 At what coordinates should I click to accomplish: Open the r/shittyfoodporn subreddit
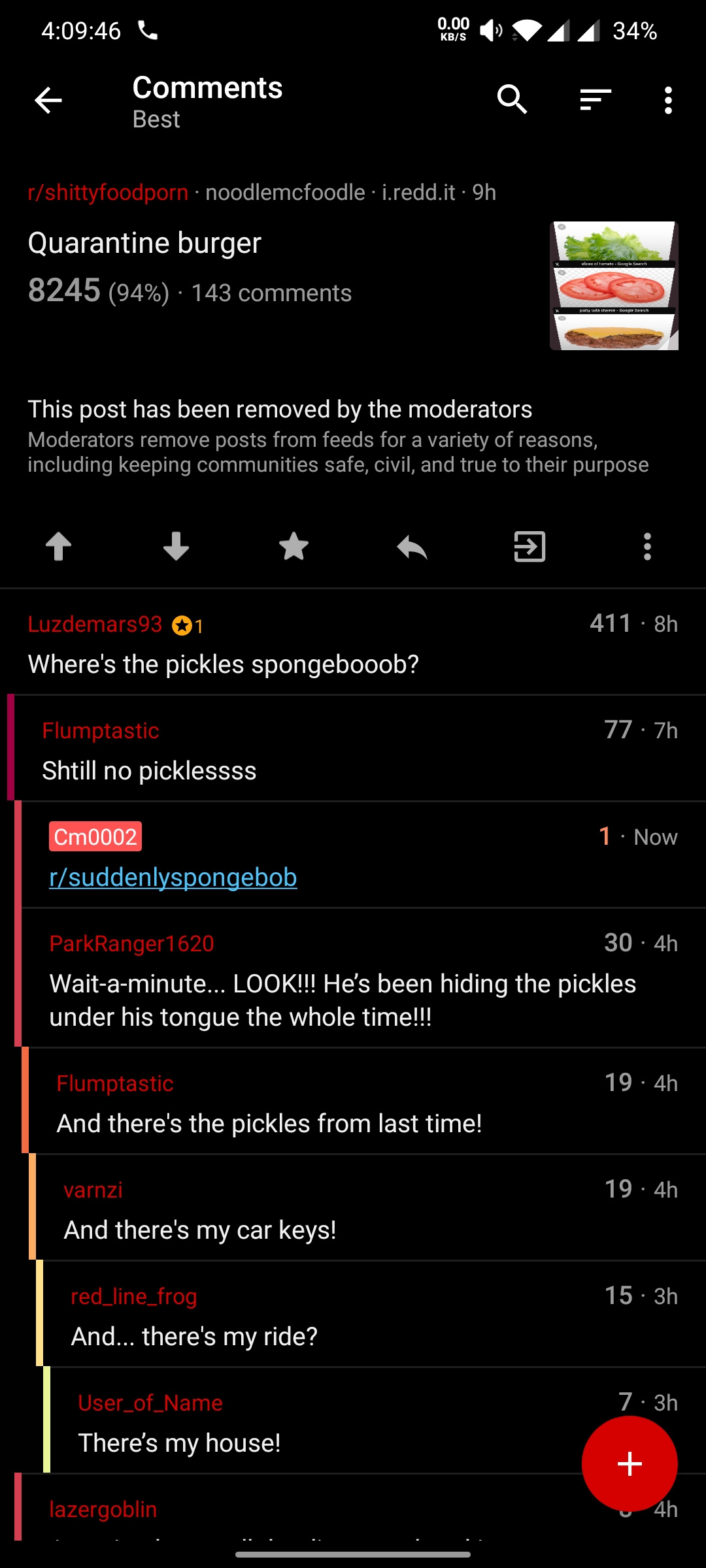108,192
